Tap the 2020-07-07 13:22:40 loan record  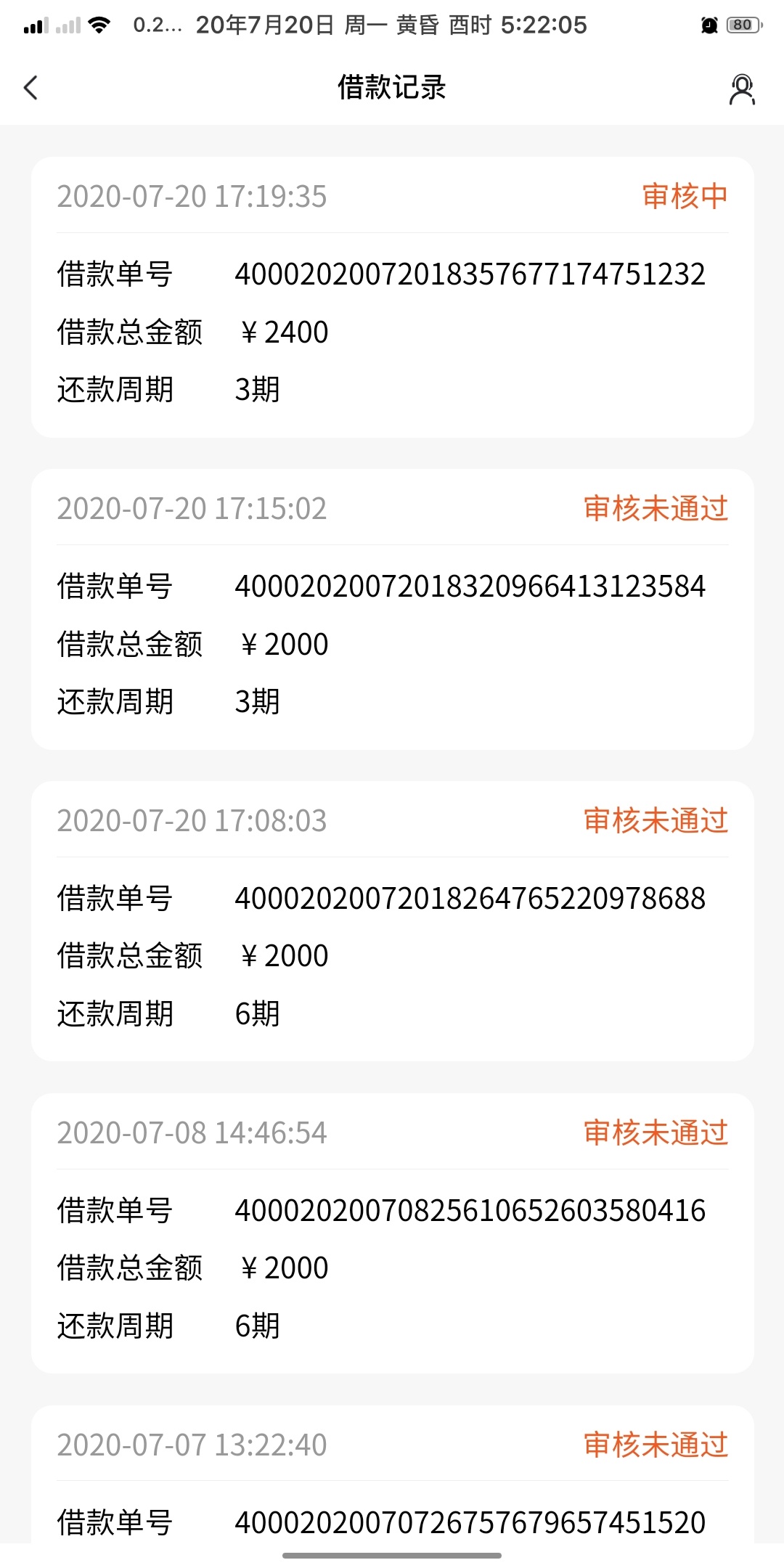392,1475
